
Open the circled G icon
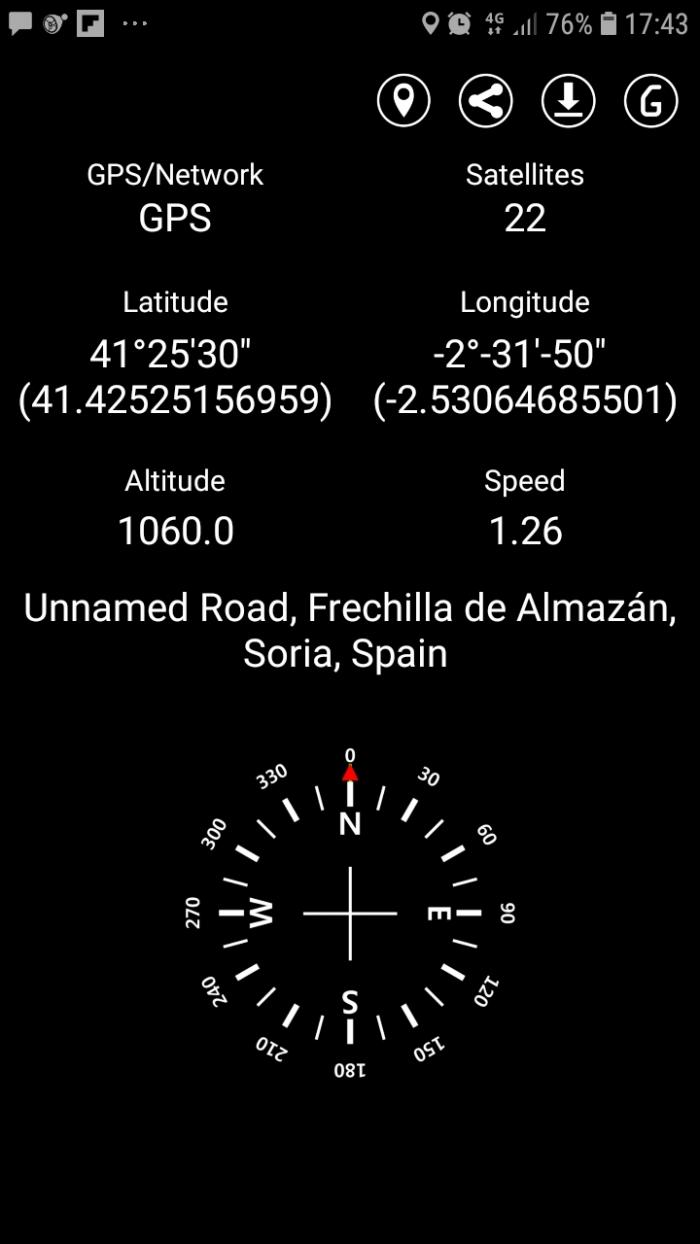point(651,100)
